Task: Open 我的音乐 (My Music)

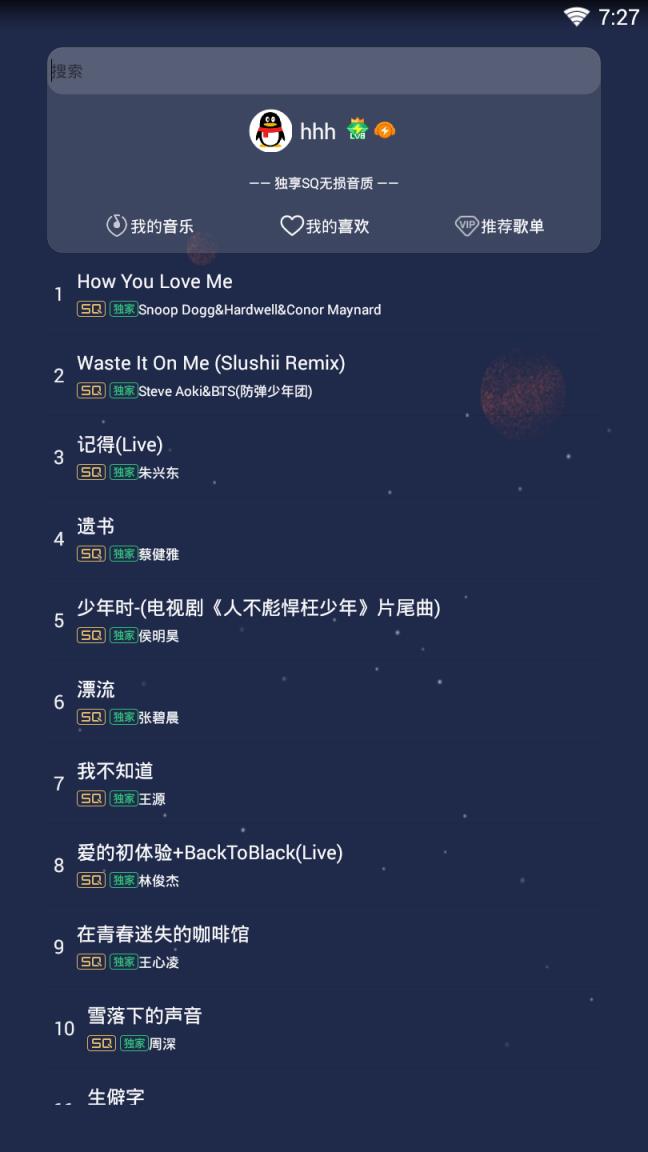Action: [x=150, y=226]
